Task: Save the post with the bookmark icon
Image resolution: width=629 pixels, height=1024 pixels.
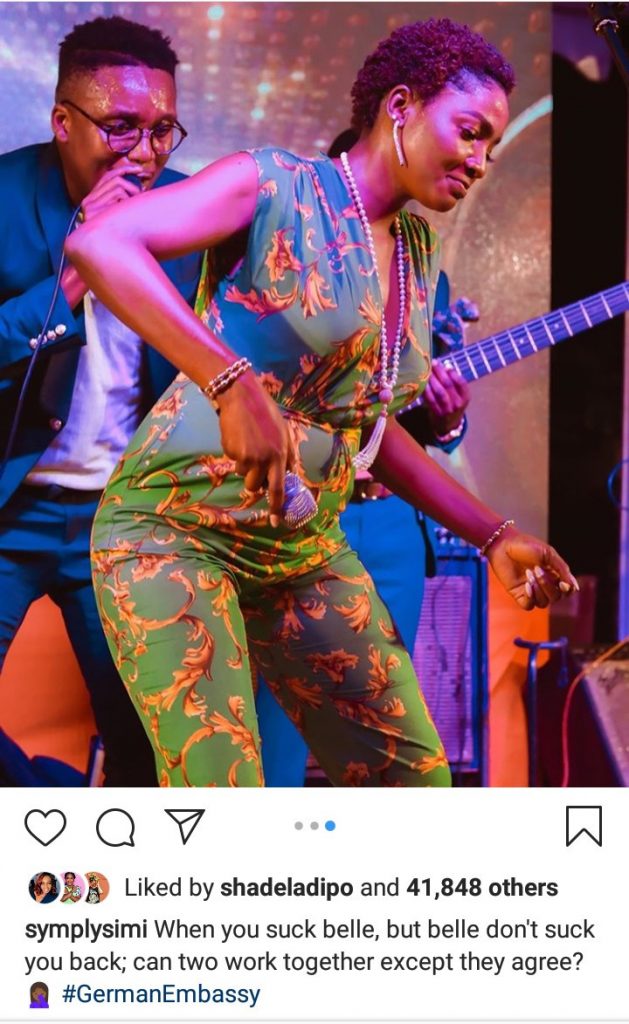Action: [x=583, y=827]
